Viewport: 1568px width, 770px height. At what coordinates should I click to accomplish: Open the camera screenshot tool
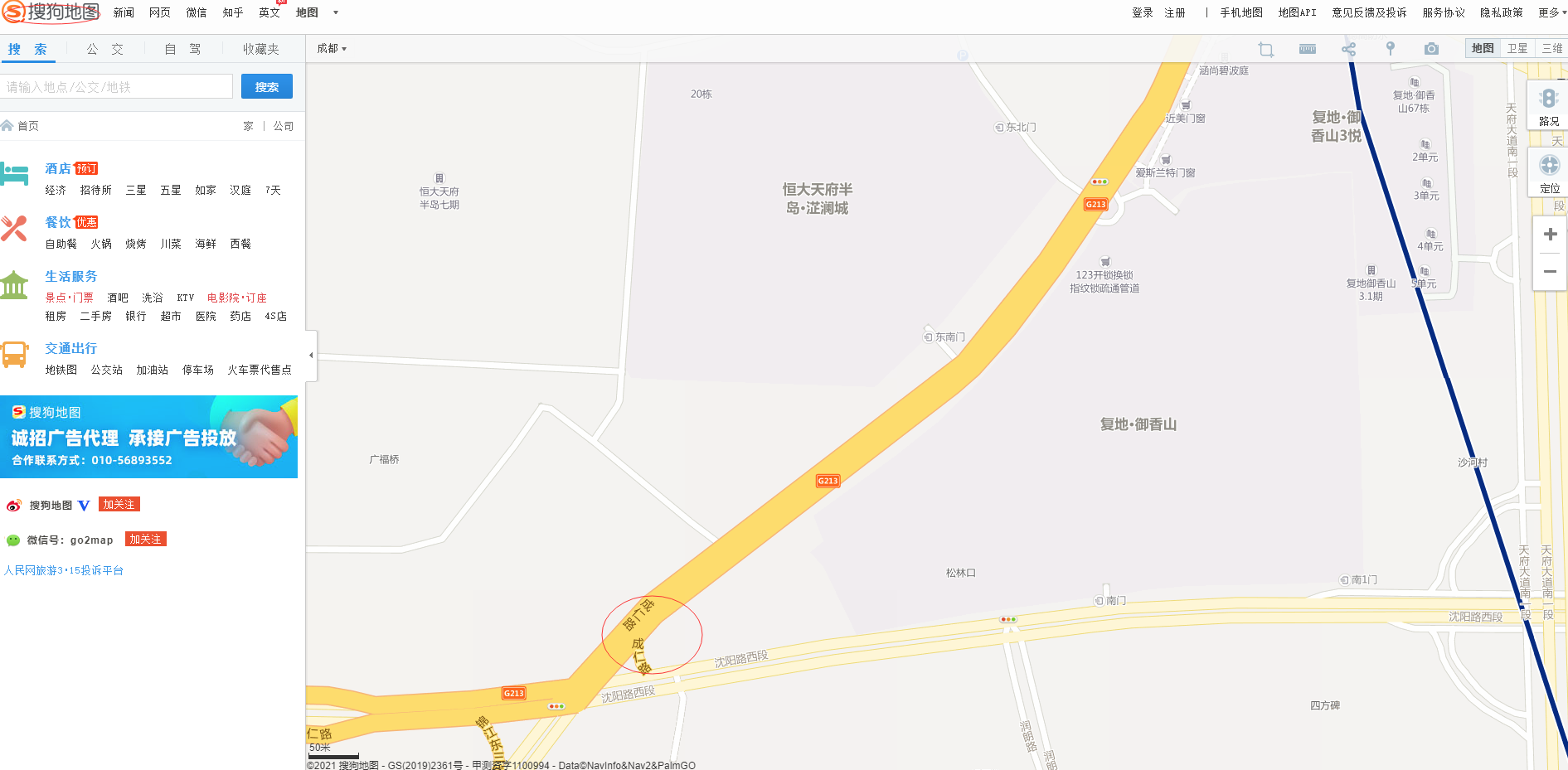tap(1431, 49)
